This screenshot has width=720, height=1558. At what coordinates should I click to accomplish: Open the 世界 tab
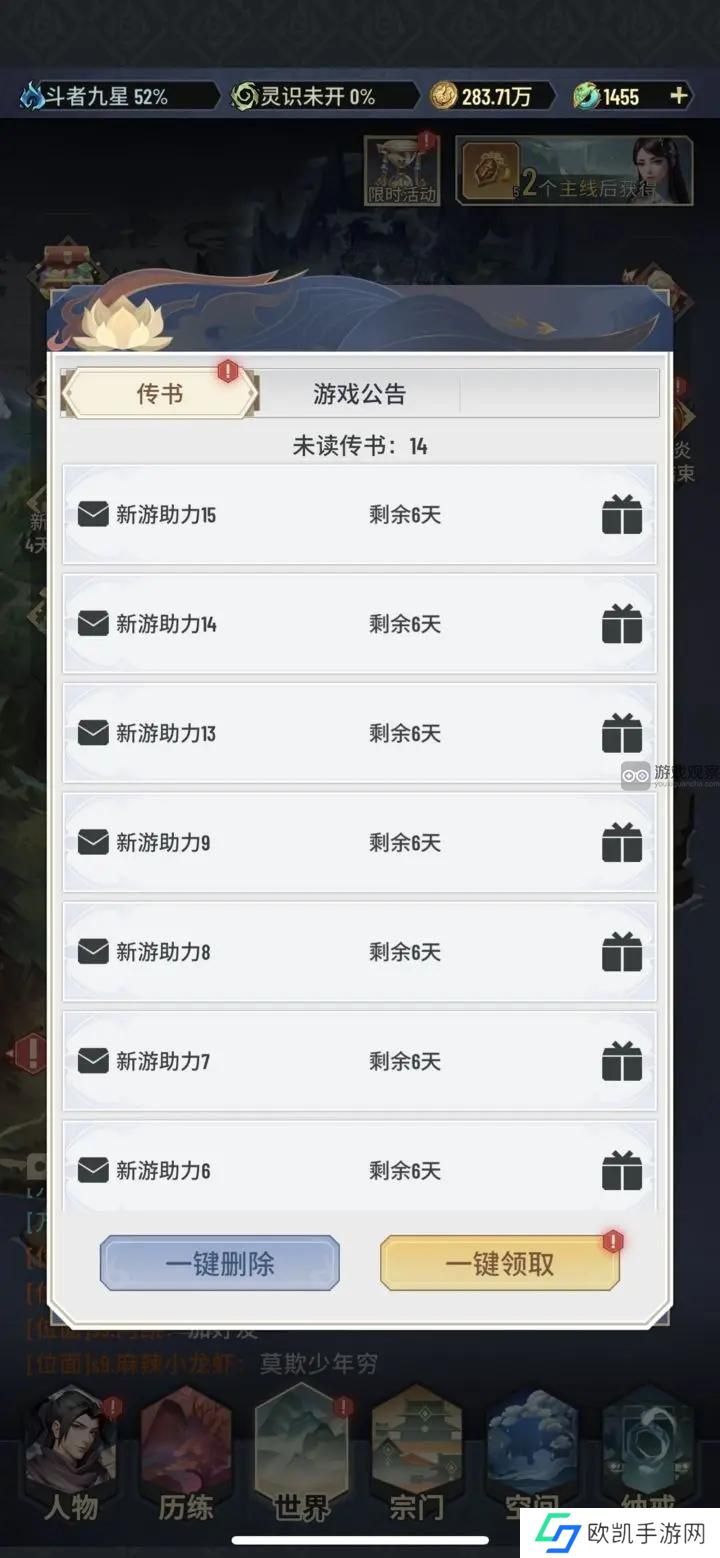tap(301, 1460)
